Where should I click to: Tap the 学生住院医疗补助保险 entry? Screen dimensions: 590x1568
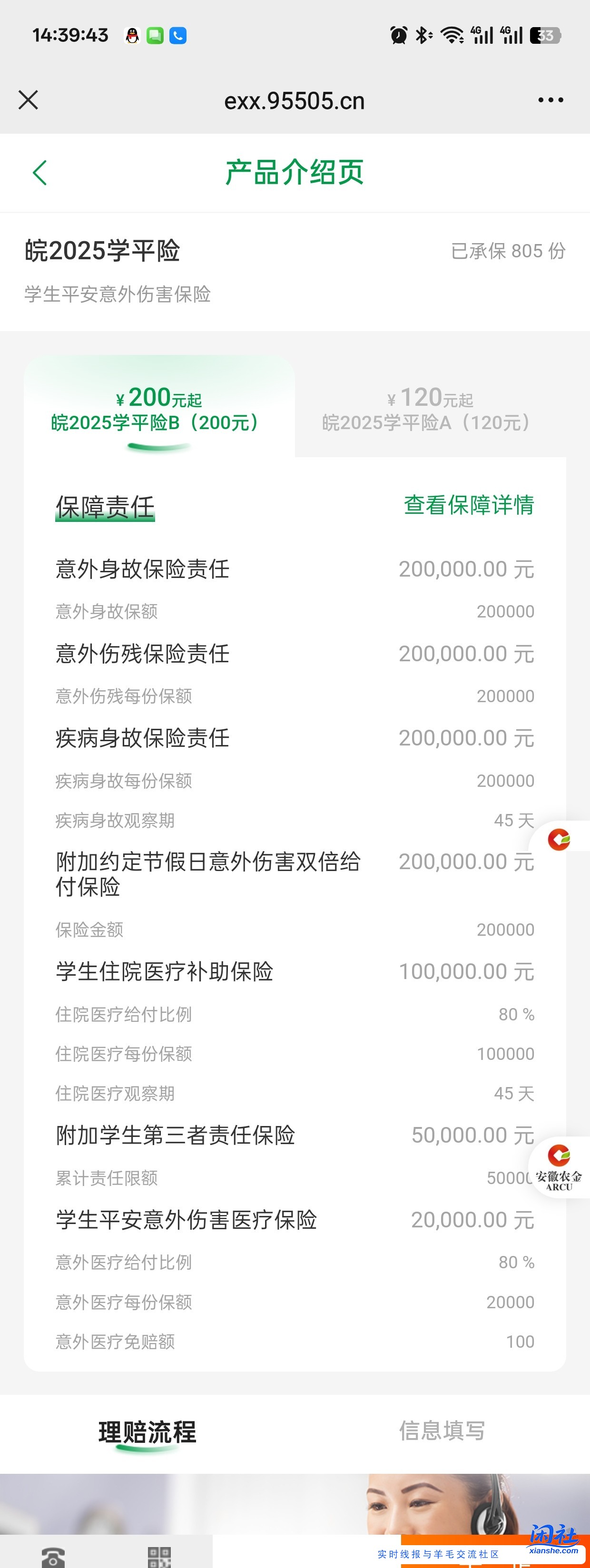166,972
